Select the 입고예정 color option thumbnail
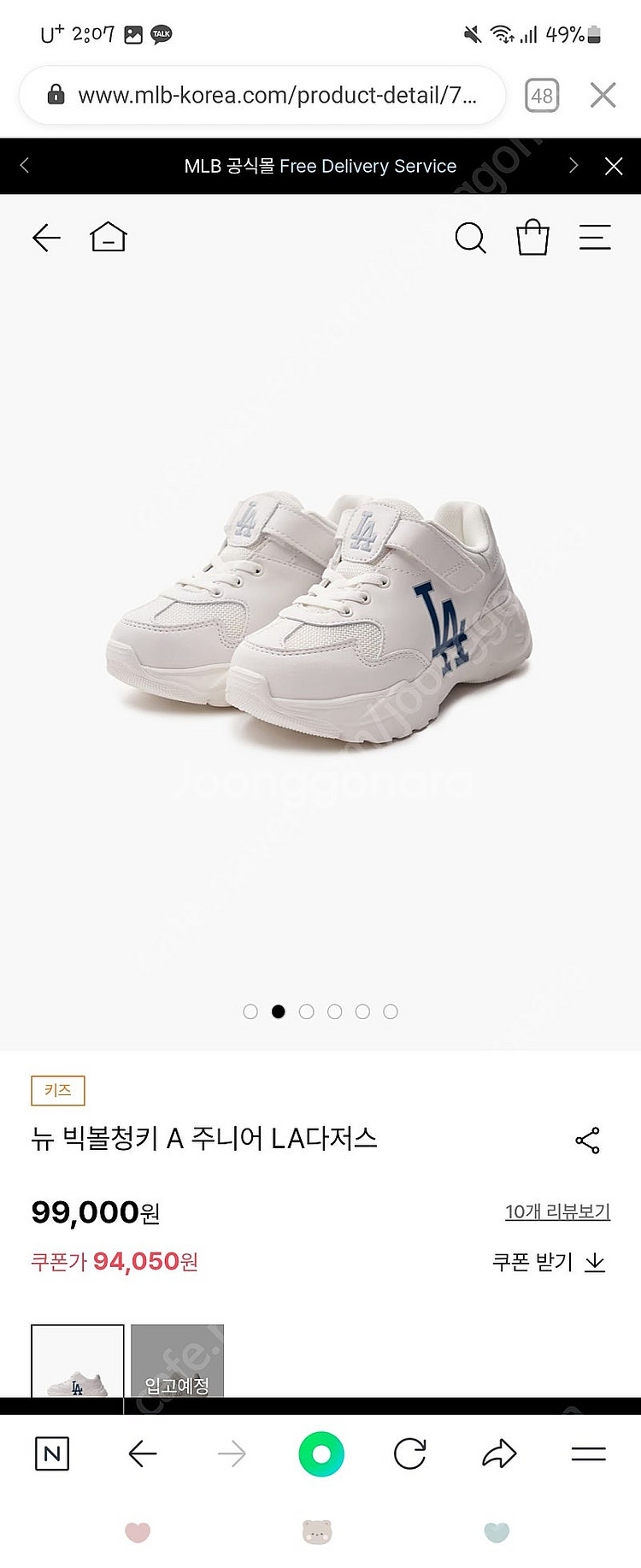 [x=177, y=1361]
